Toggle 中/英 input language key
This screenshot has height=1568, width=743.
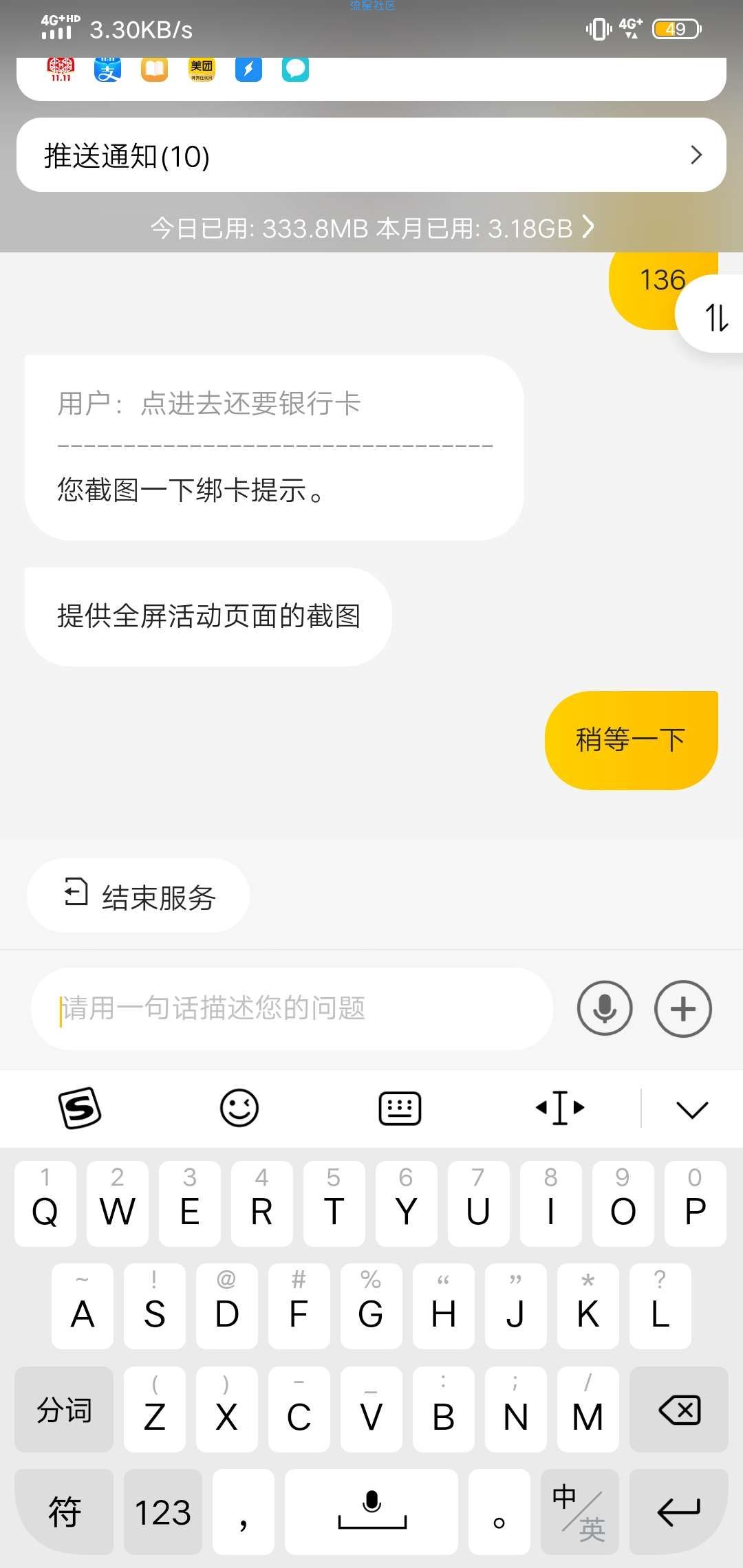(580, 1512)
